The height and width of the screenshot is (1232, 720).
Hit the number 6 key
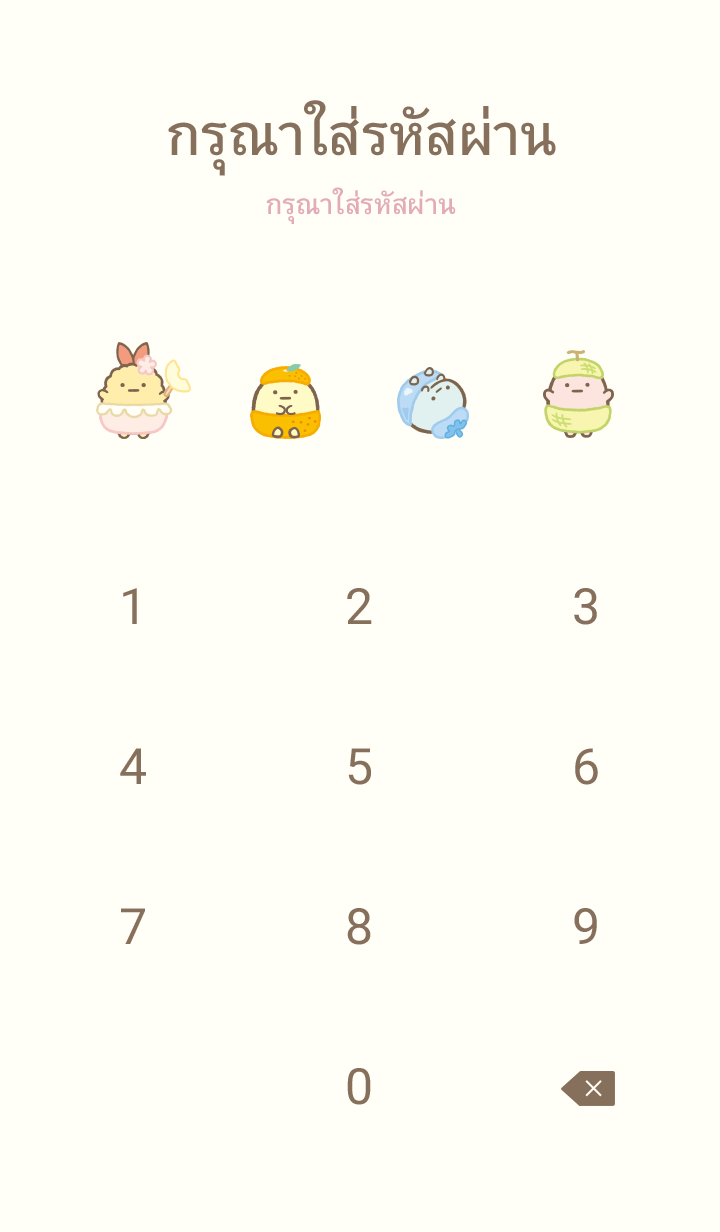pos(586,768)
